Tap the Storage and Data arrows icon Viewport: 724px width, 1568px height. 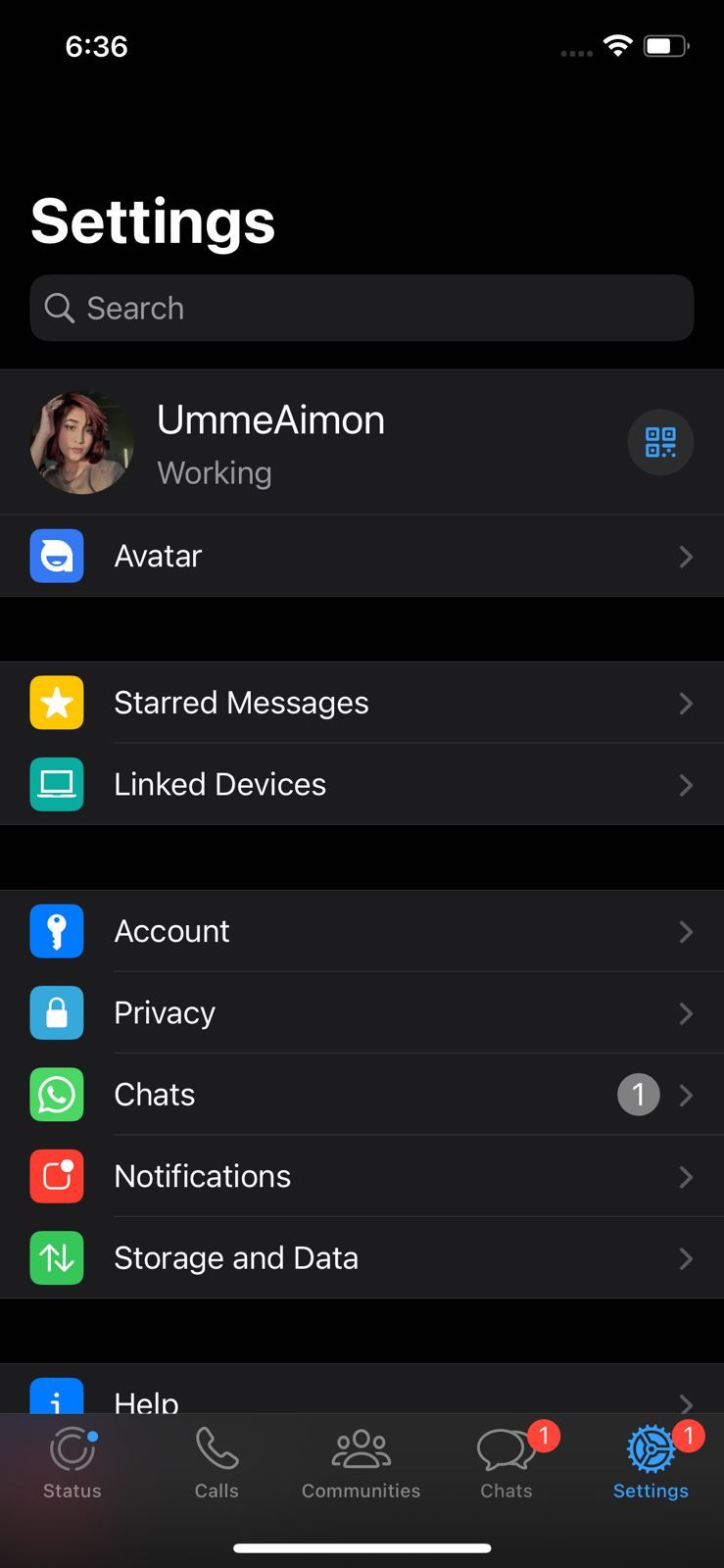pos(56,1258)
